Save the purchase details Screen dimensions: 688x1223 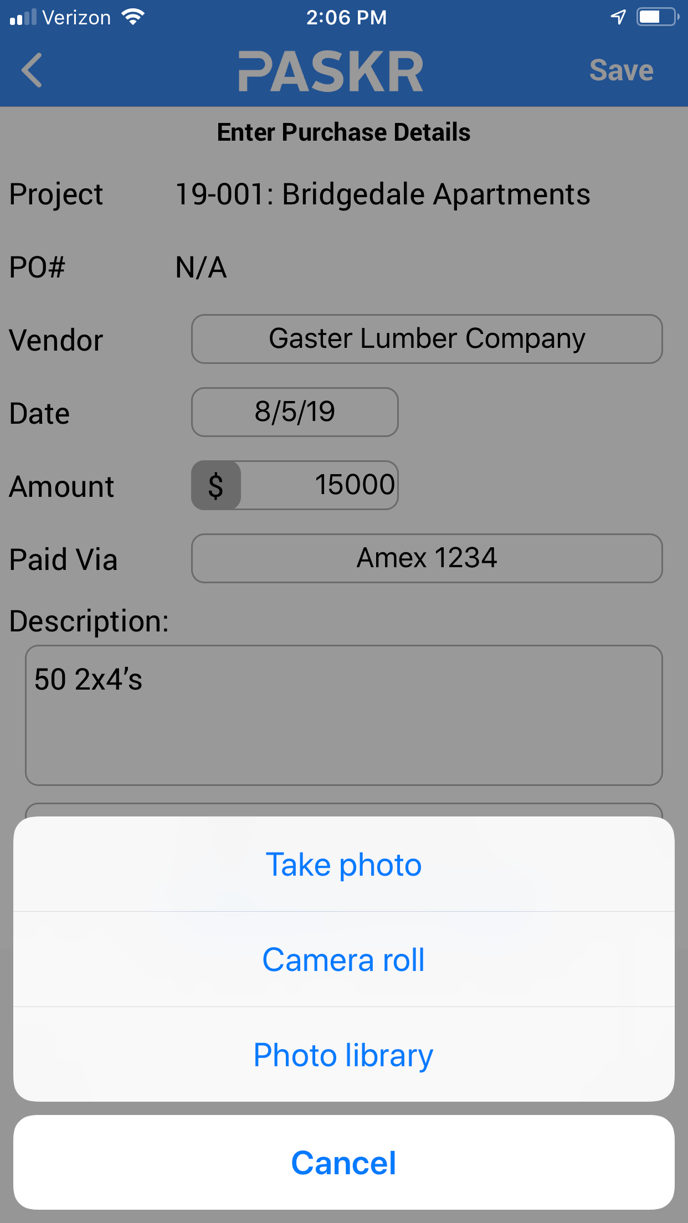(x=620, y=70)
